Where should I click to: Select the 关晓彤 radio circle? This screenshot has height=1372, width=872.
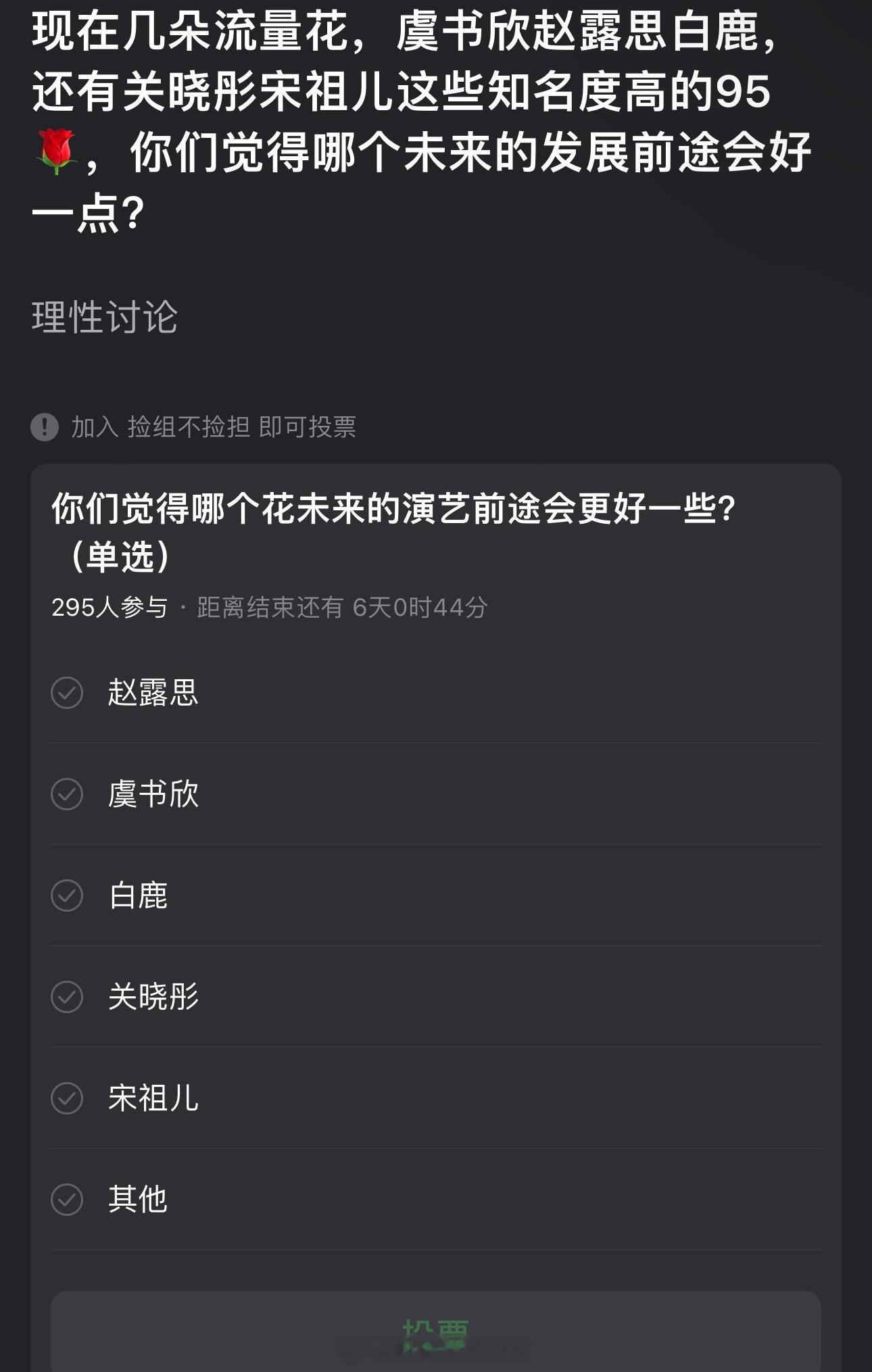click(66, 998)
